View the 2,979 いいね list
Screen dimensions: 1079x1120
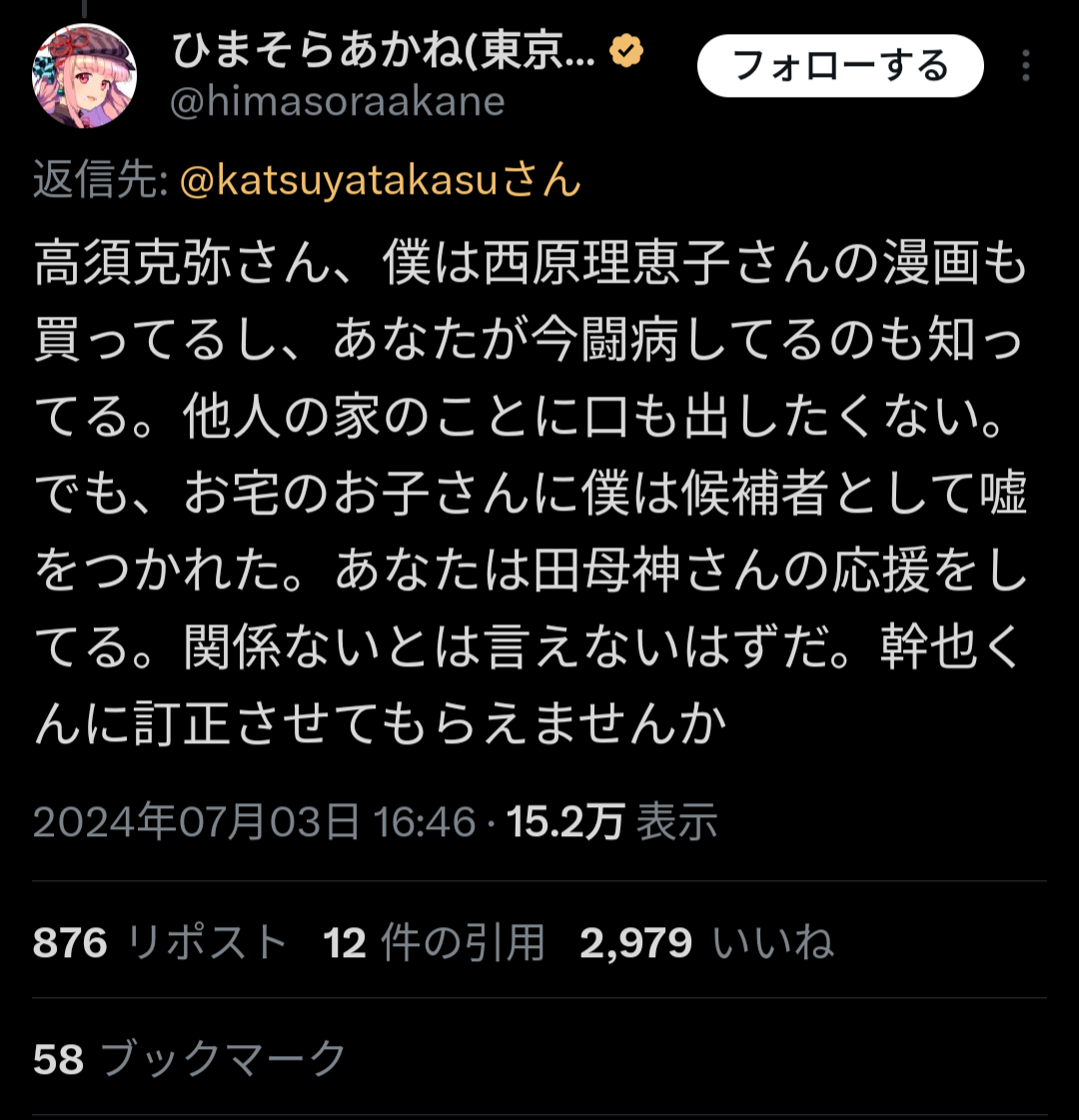coord(706,942)
